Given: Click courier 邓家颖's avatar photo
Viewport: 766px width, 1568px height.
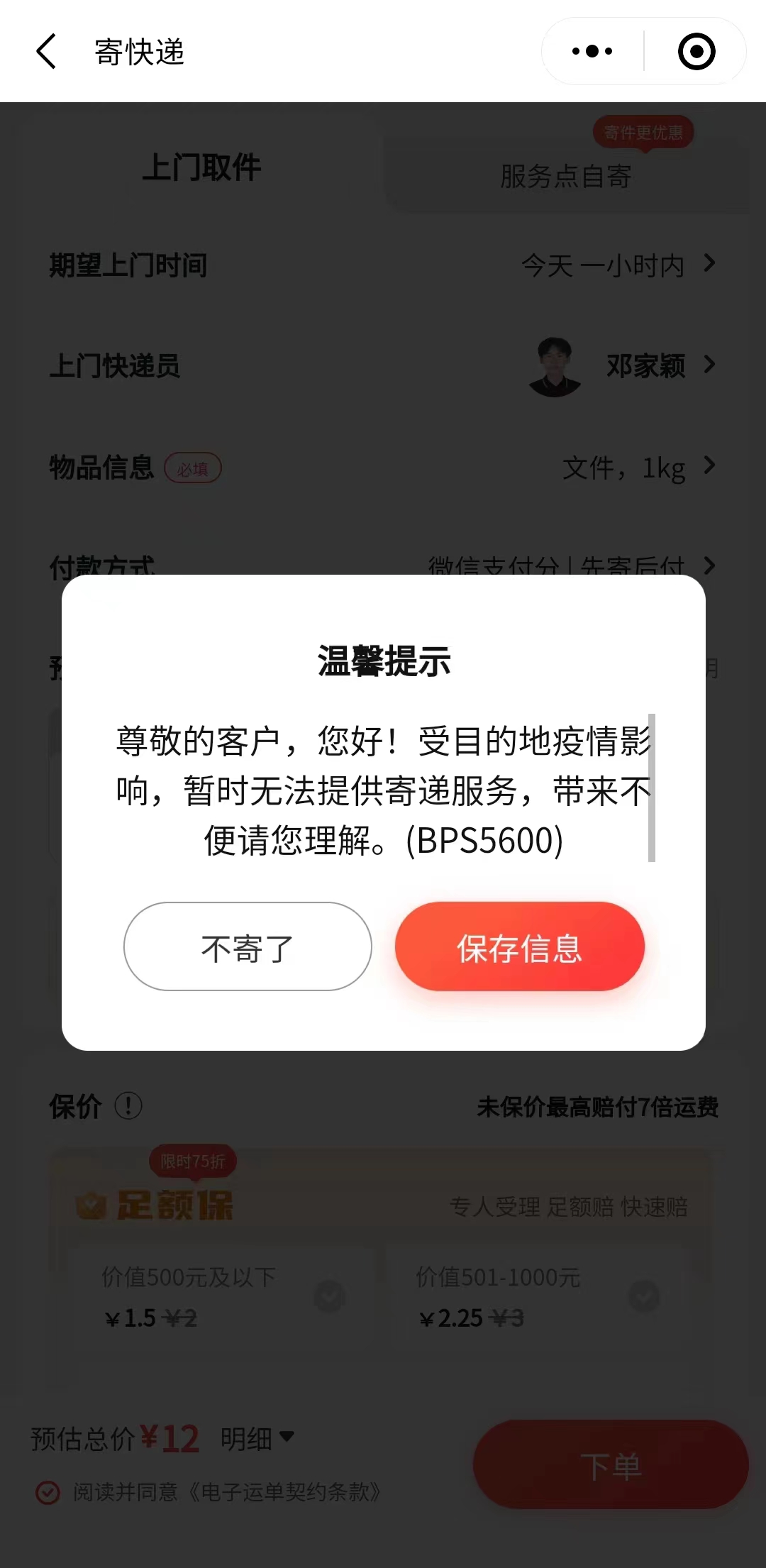Looking at the screenshot, I should 555,367.
